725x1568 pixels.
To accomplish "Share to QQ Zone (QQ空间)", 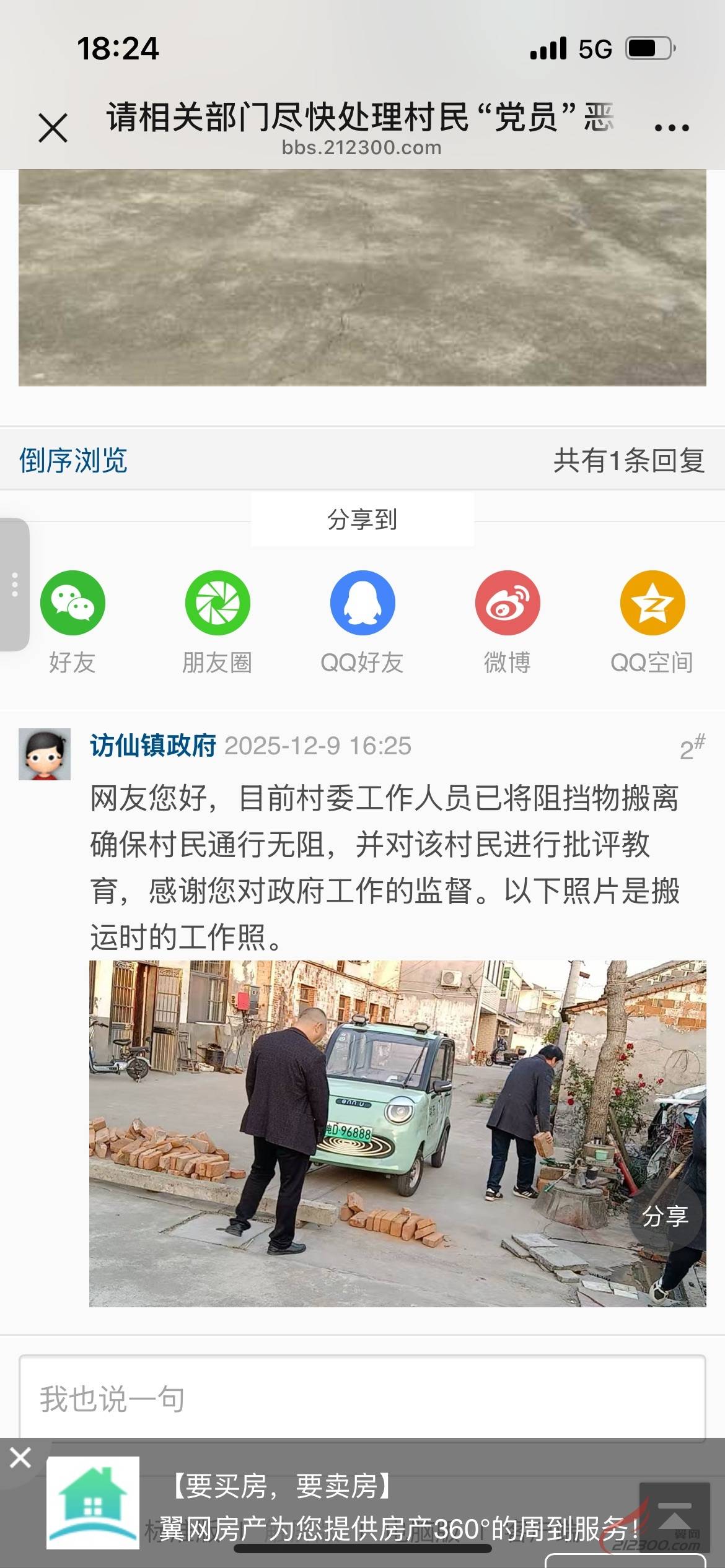I will point(652,603).
